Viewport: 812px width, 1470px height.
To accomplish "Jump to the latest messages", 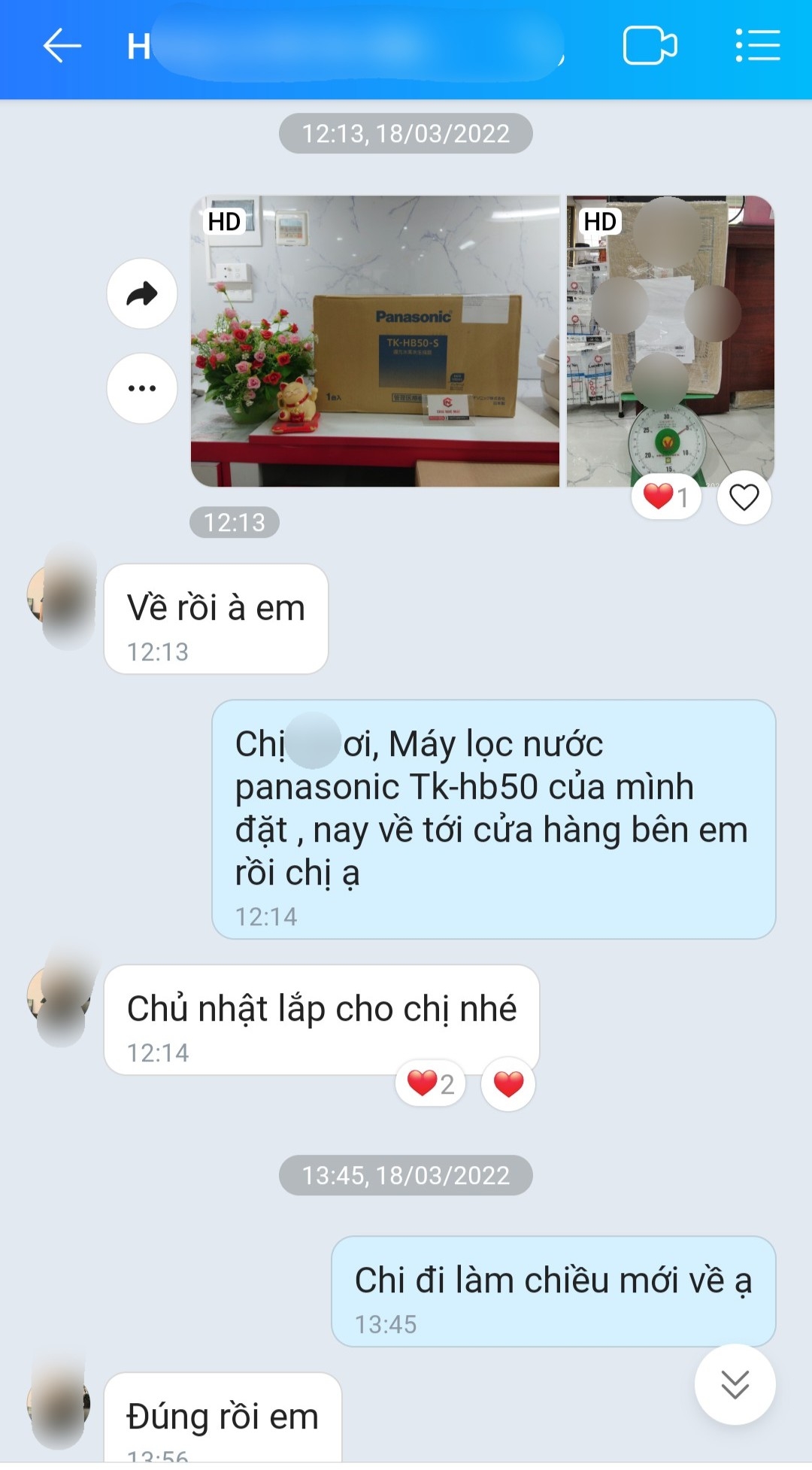I will coord(735,1384).
